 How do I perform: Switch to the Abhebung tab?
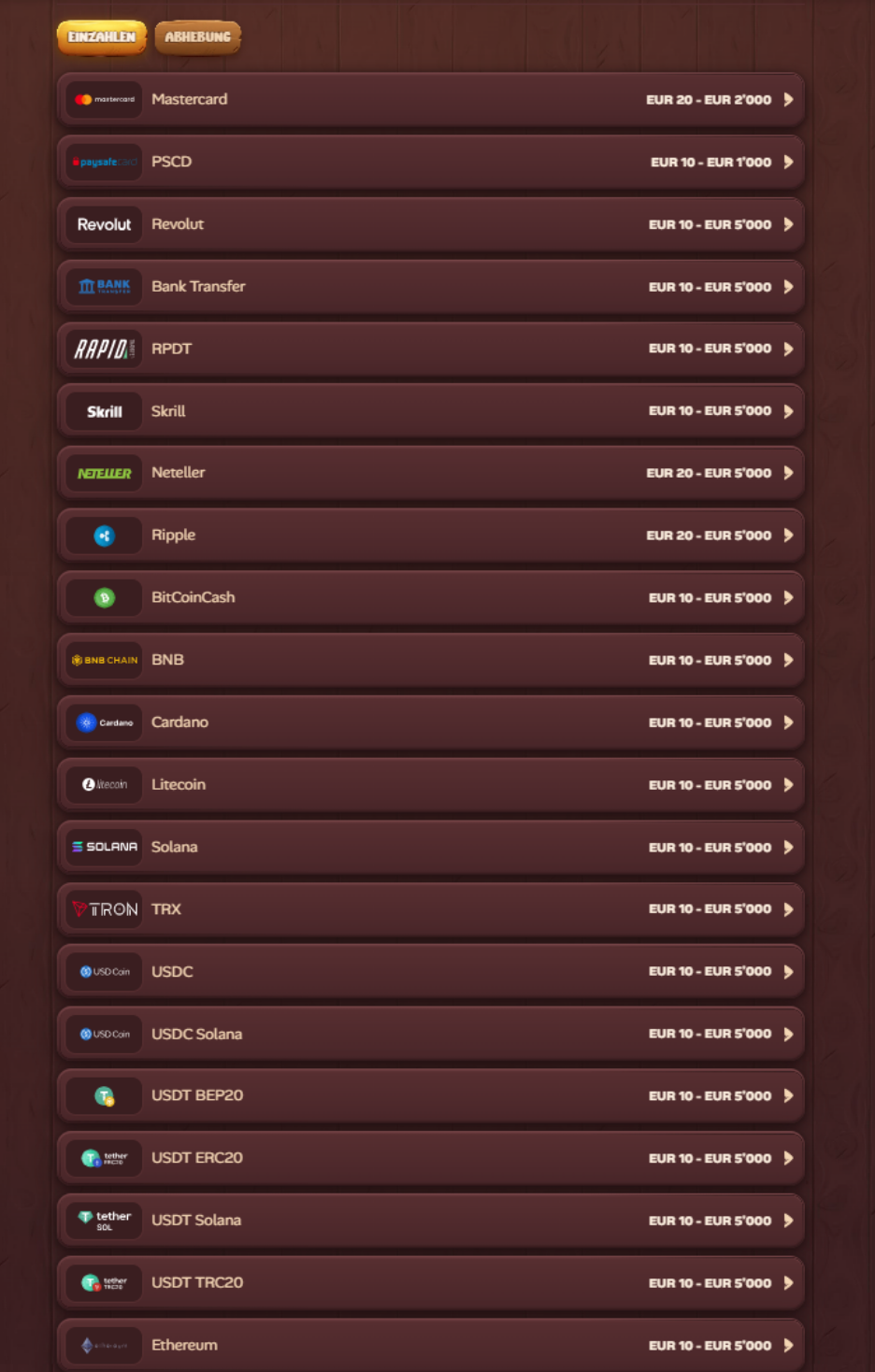[197, 37]
